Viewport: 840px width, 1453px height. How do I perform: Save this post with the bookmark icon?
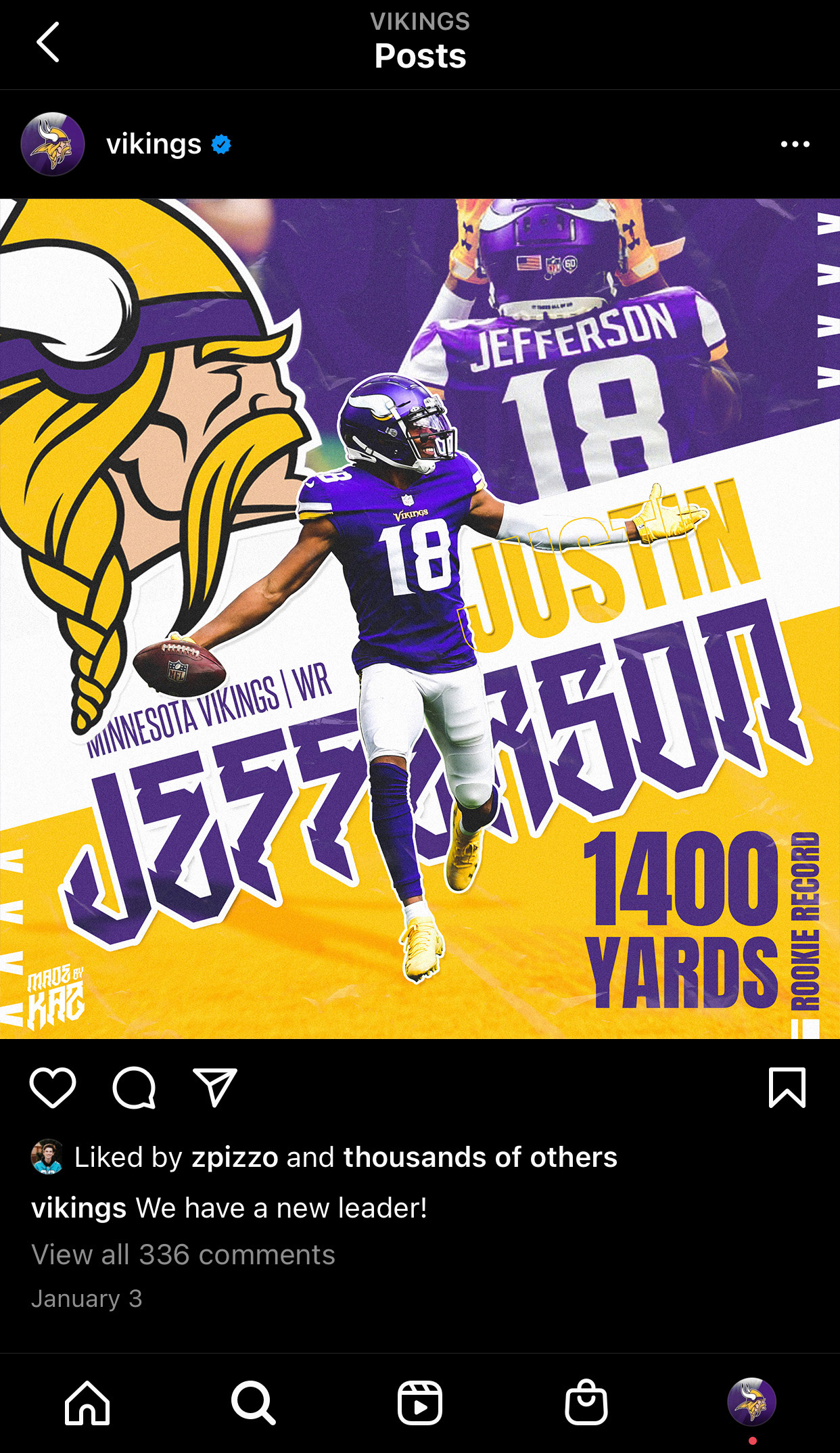[787, 1088]
